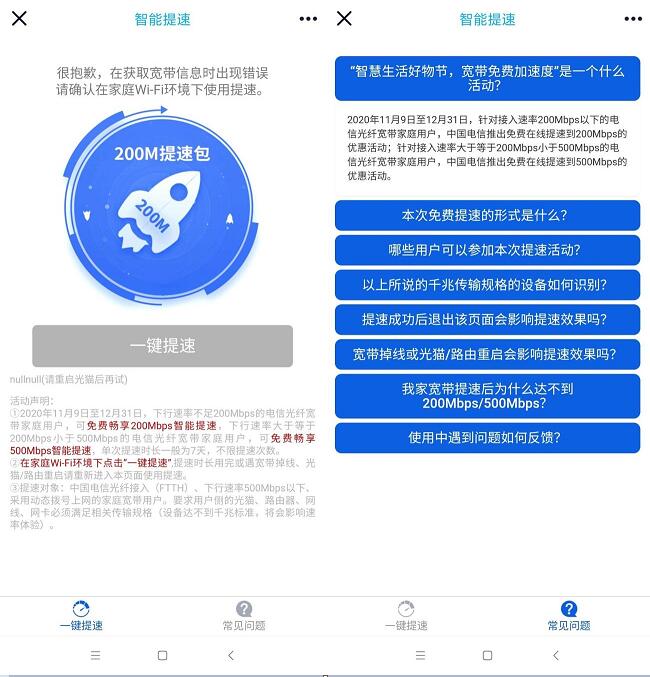Expand the 千兆传输规格的设备如何识别 question
This screenshot has width=650, height=677.
click(487, 285)
